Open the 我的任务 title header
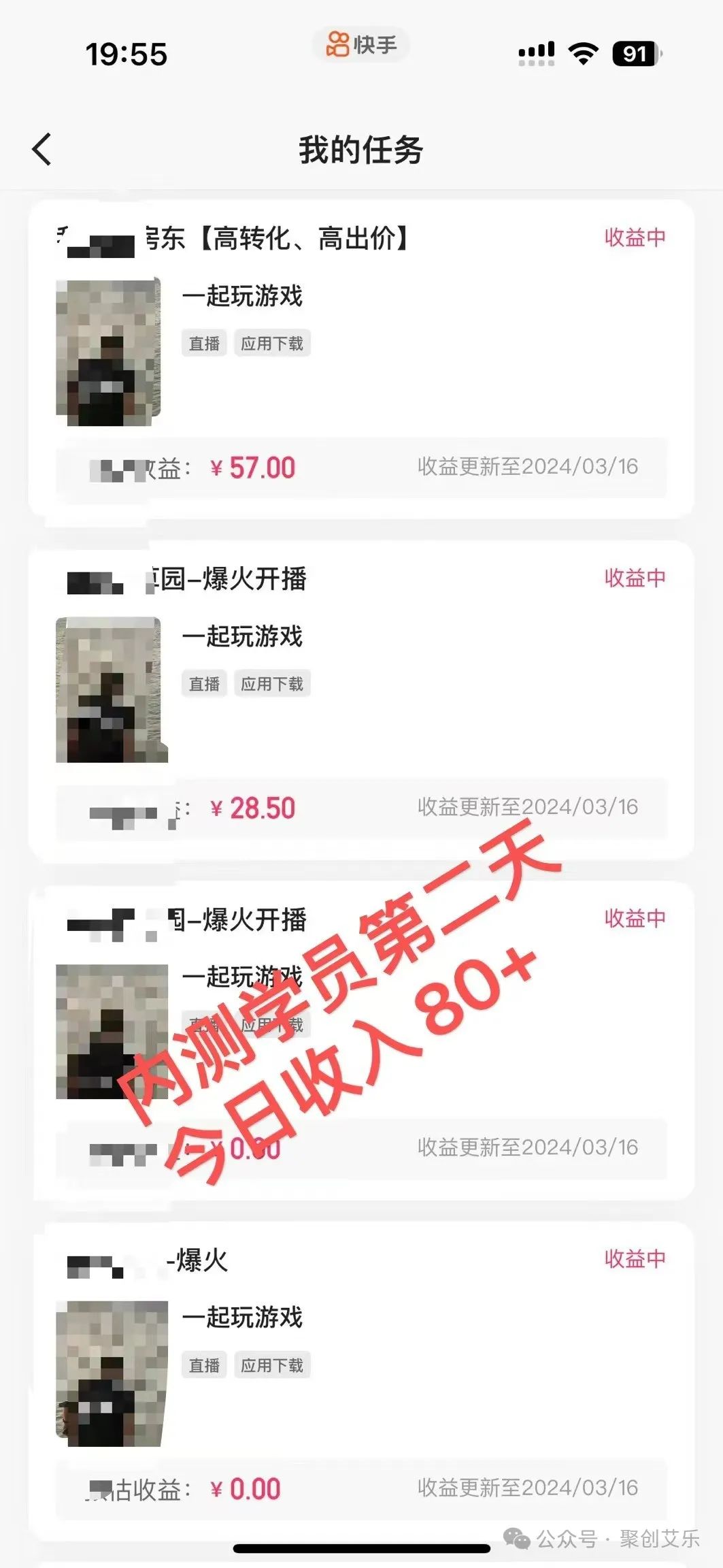This screenshot has height=1568, width=723. [x=361, y=151]
